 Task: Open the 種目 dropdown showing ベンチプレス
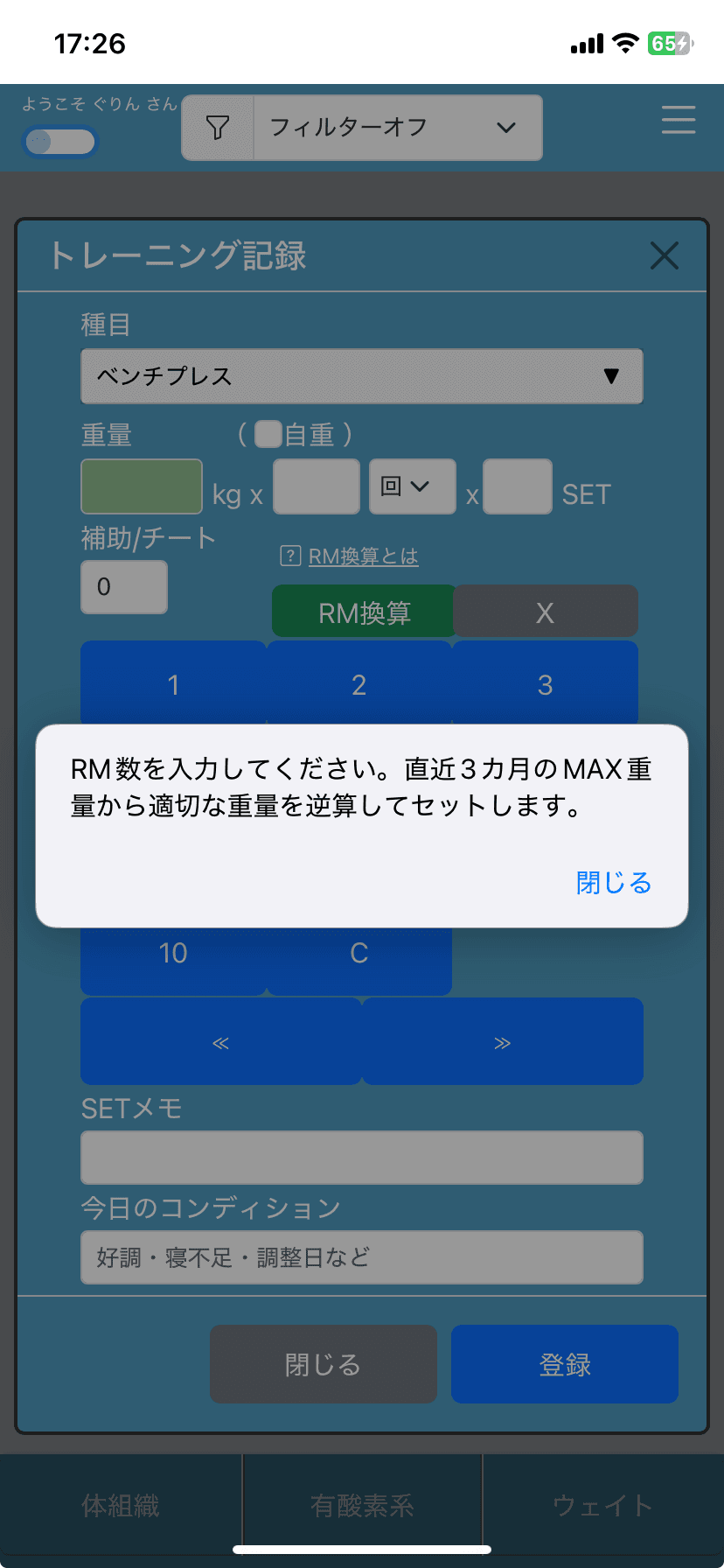coord(362,376)
